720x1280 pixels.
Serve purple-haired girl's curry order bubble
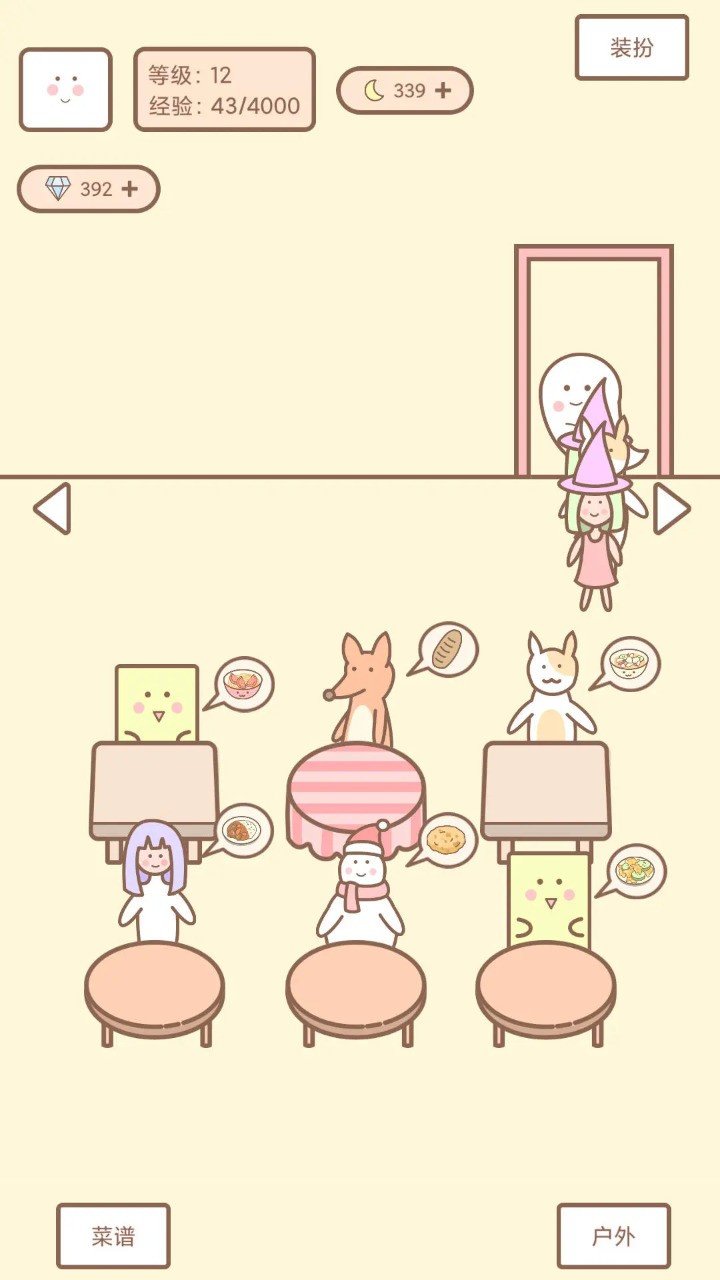point(241,830)
